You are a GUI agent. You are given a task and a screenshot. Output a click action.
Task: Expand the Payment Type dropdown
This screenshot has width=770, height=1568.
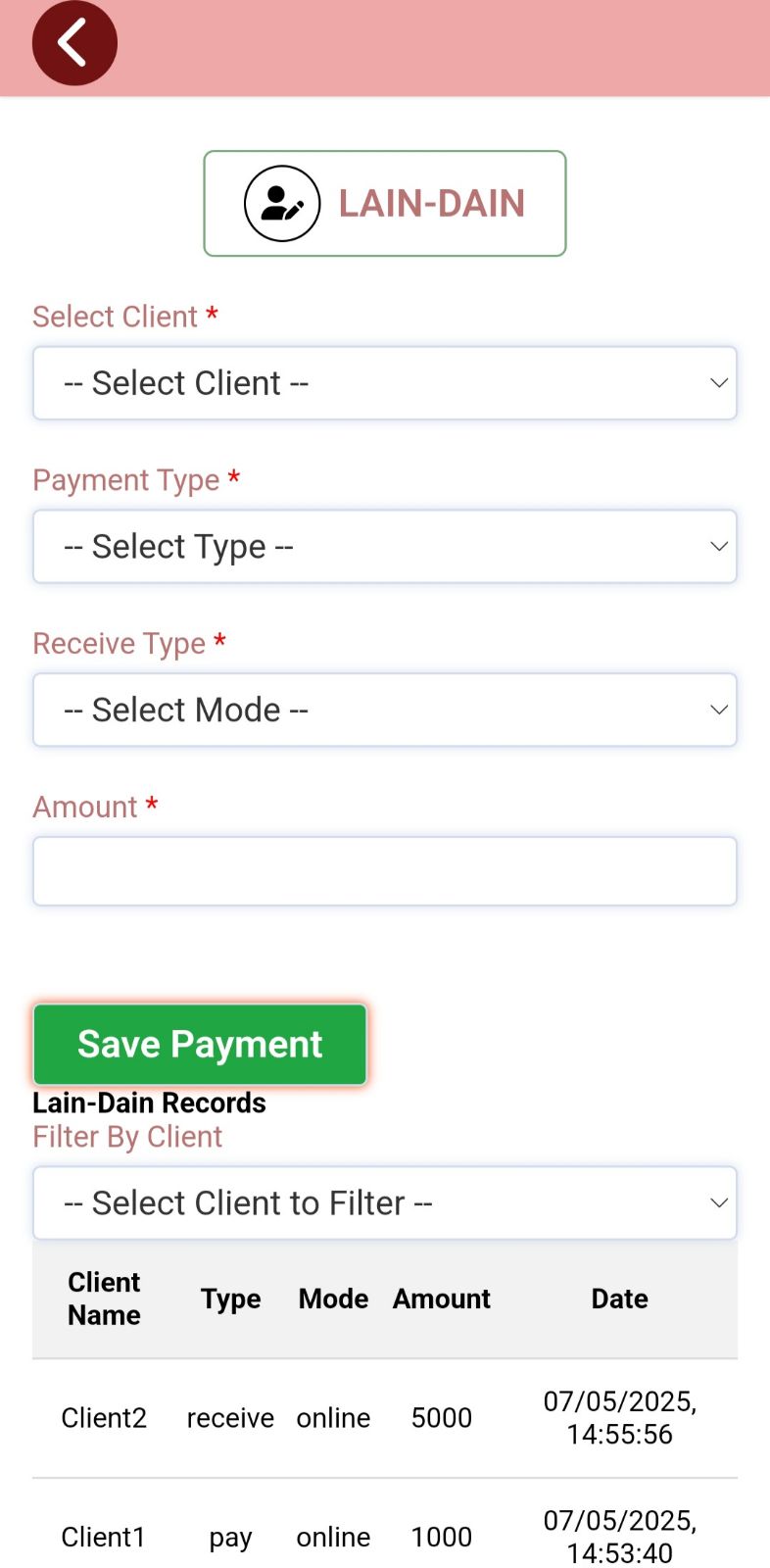384,547
